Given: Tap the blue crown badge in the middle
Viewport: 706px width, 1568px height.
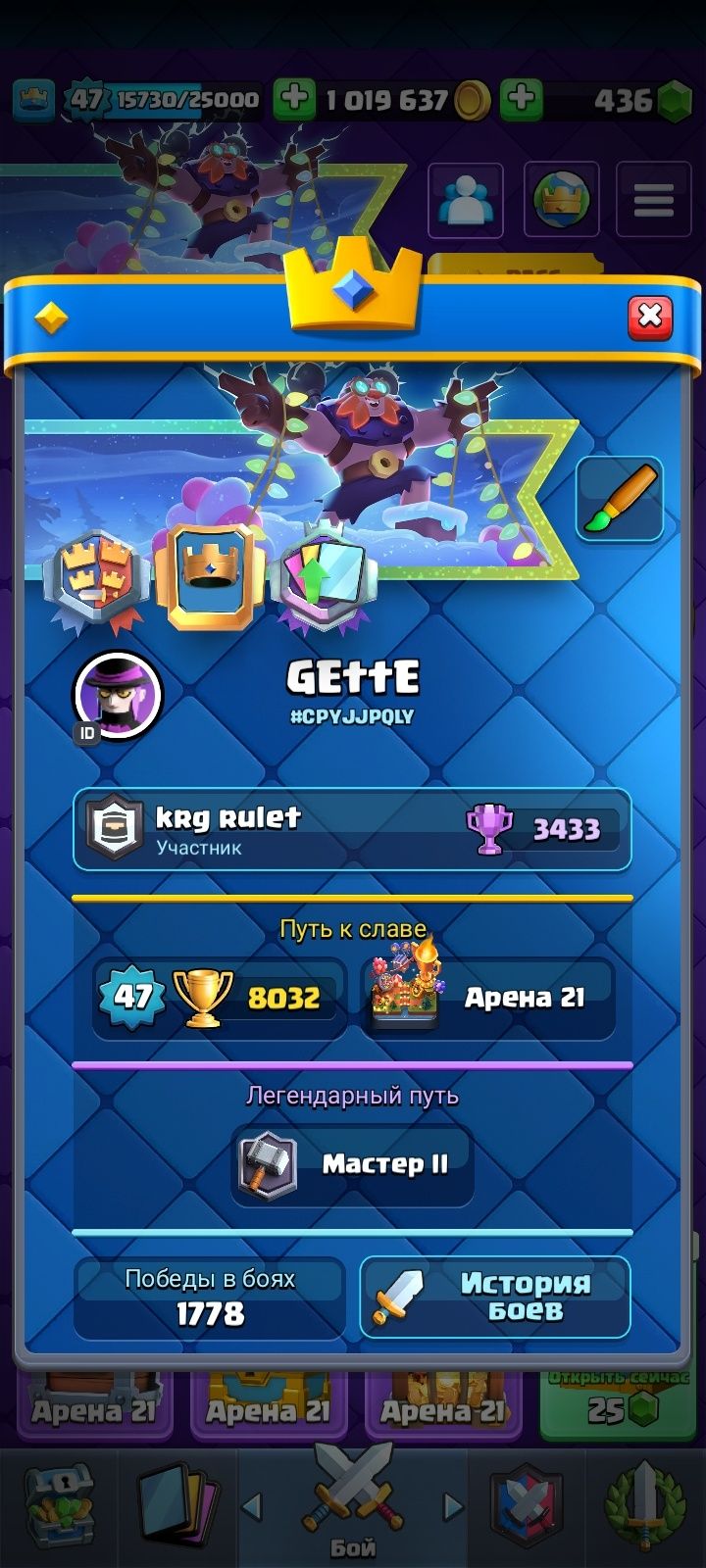Looking at the screenshot, I should point(210,578).
